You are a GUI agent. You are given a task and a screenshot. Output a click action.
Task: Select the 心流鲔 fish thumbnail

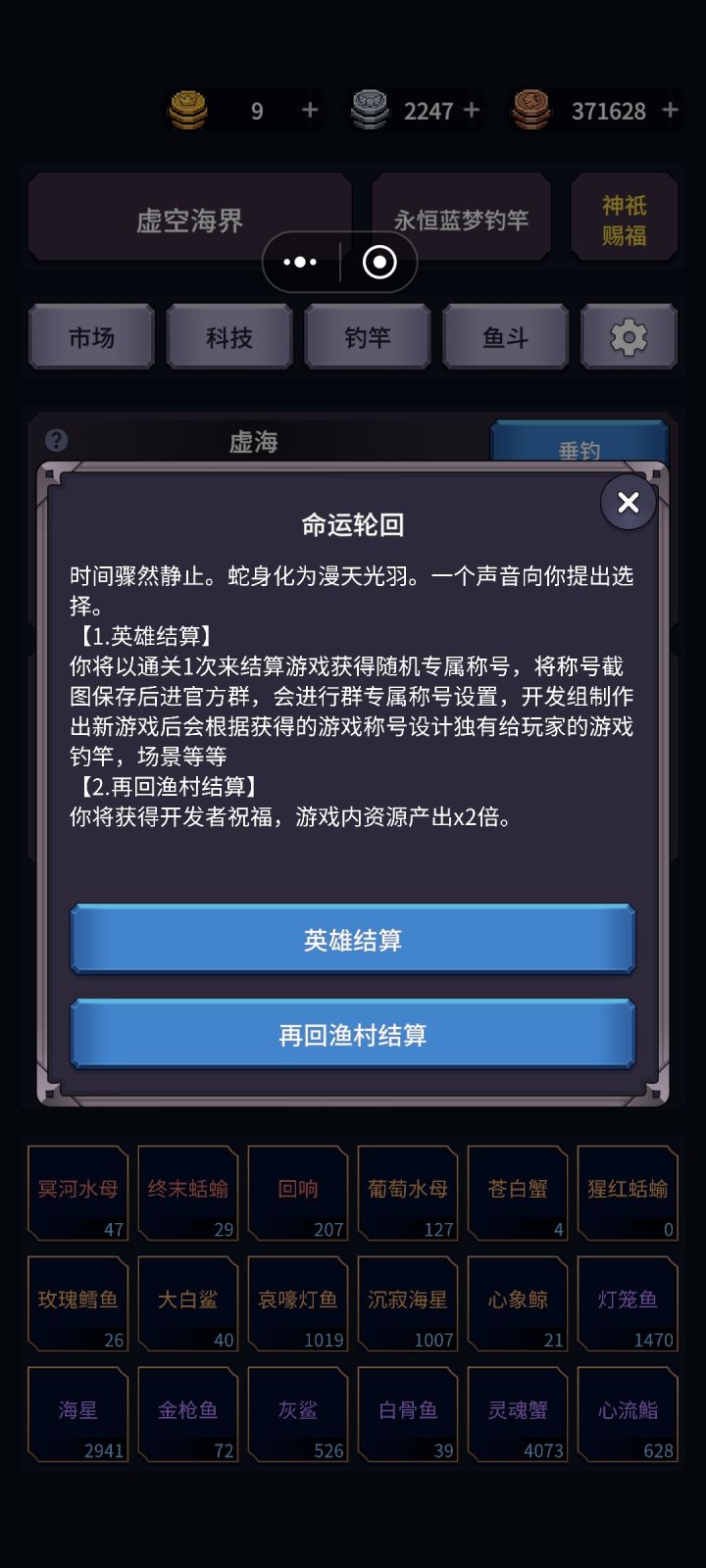click(628, 1413)
